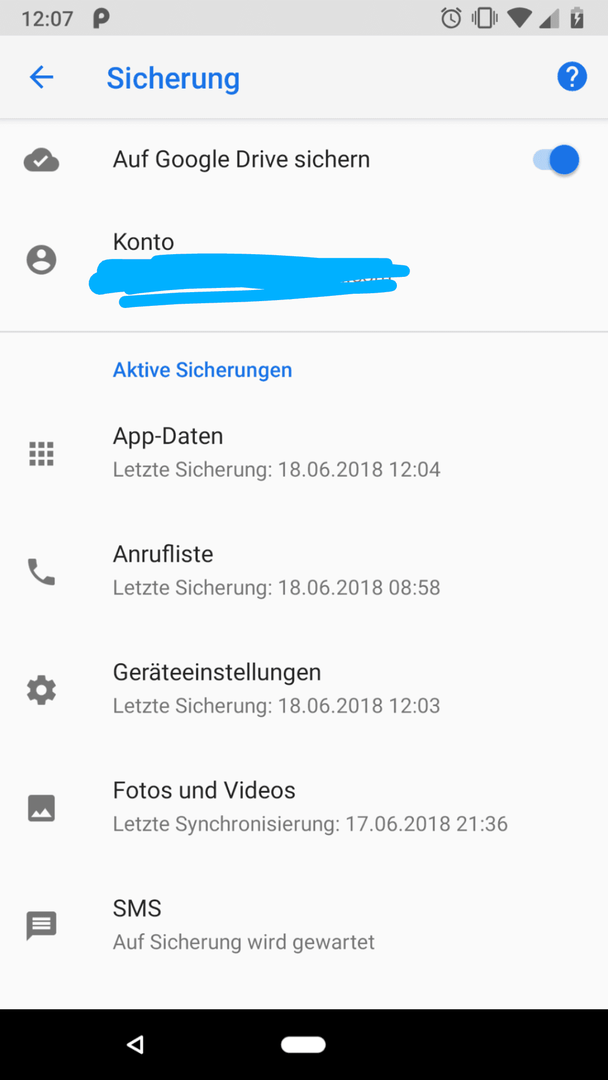Select the Geräteeinstellungen backup row
The width and height of the screenshot is (608, 1080).
pyautogui.click(x=304, y=688)
